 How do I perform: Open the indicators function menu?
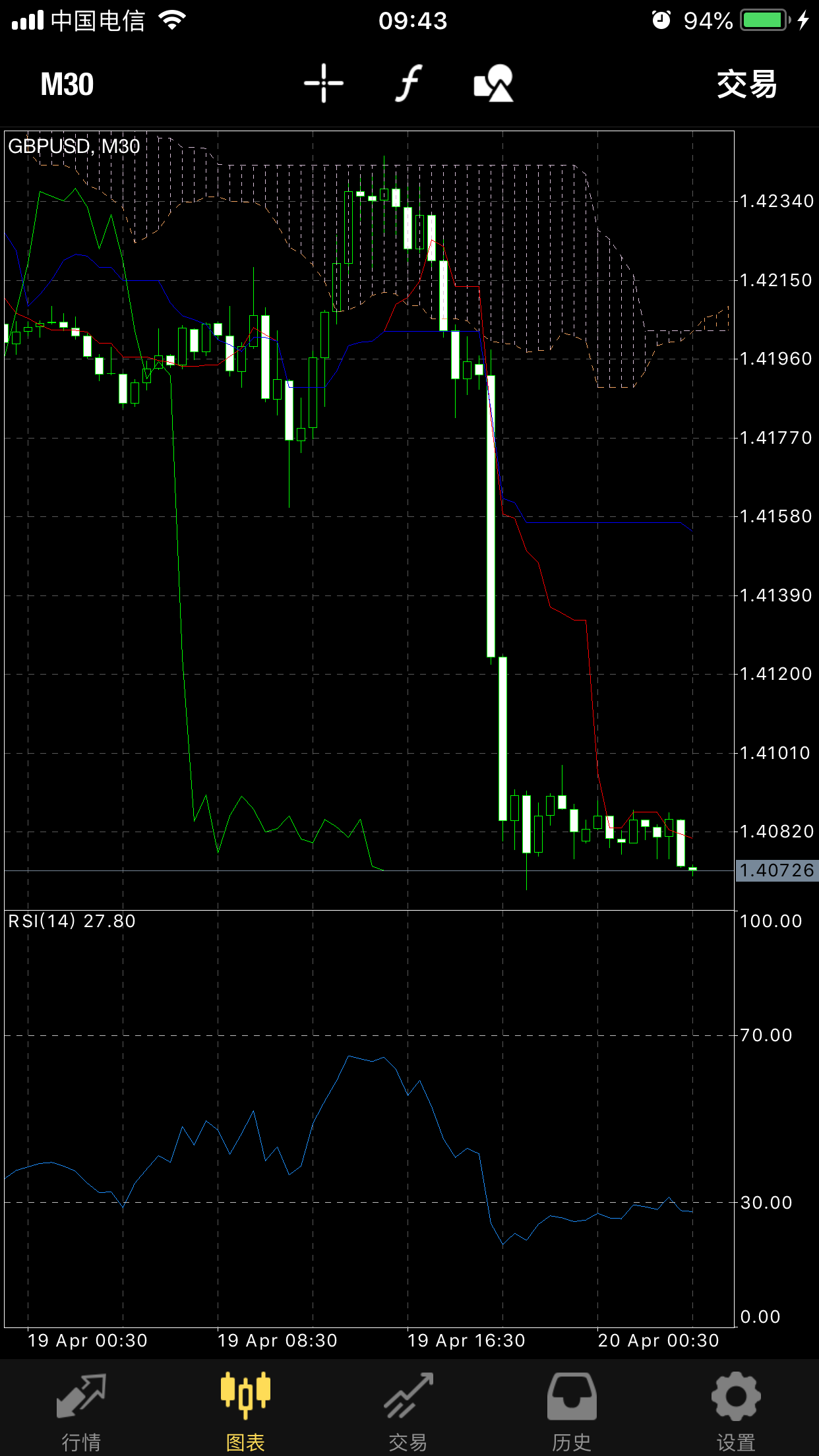tap(409, 84)
